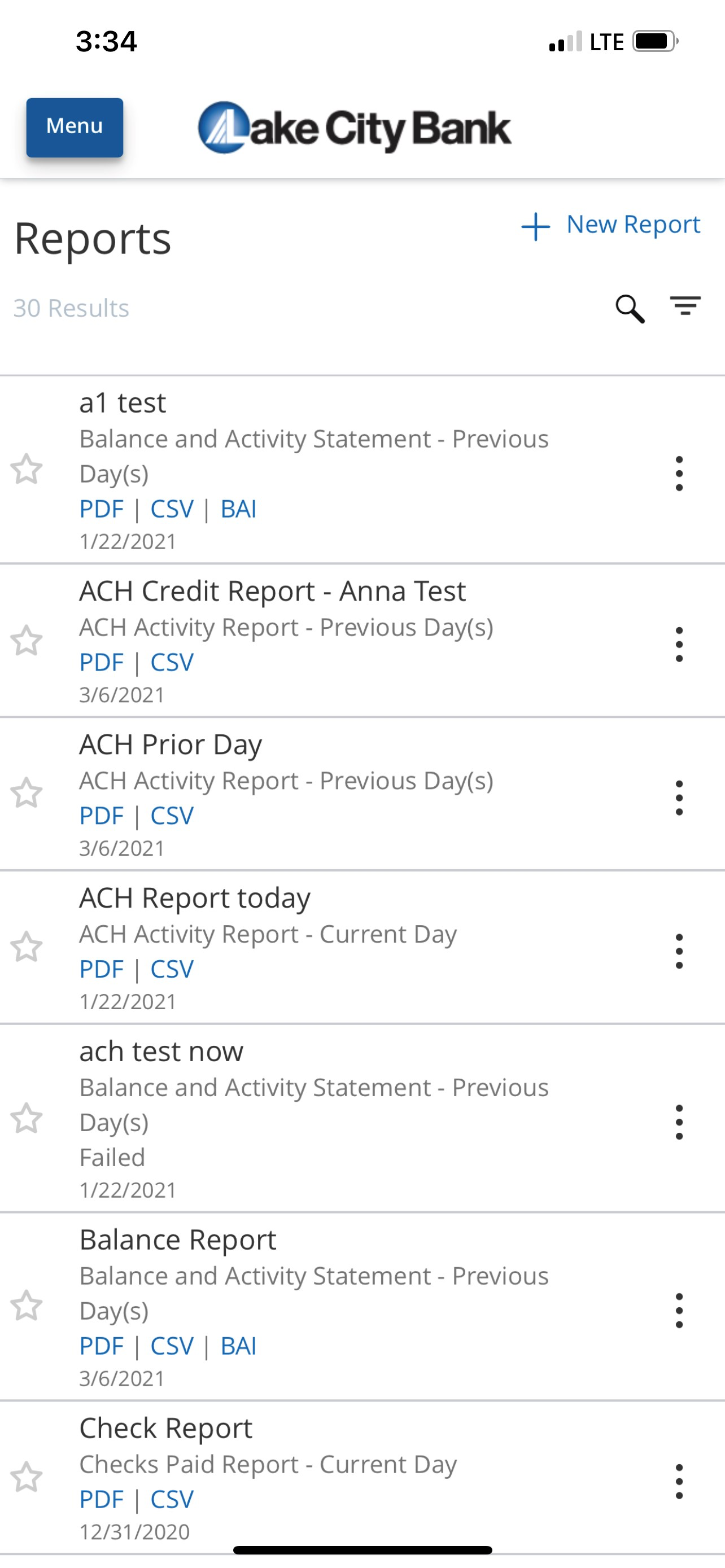Download Balance Report as CSV
725x1568 pixels.
tap(172, 1346)
